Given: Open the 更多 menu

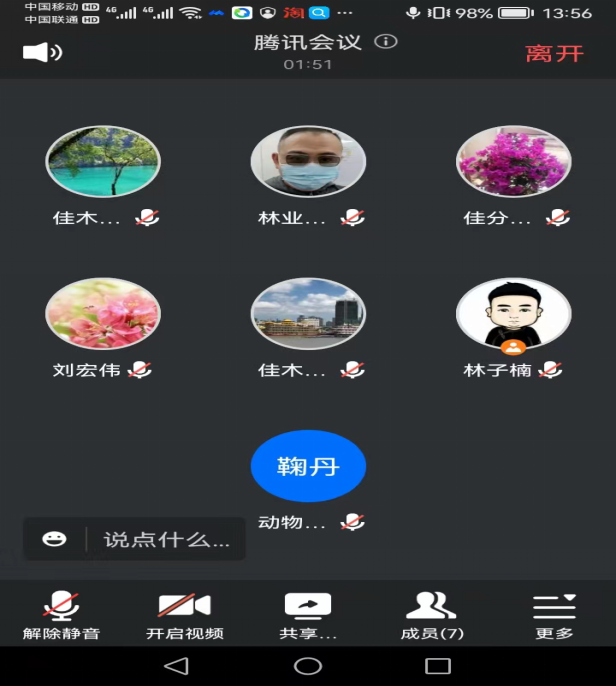Looking at the screenshot, I should [x=554, y=614].
